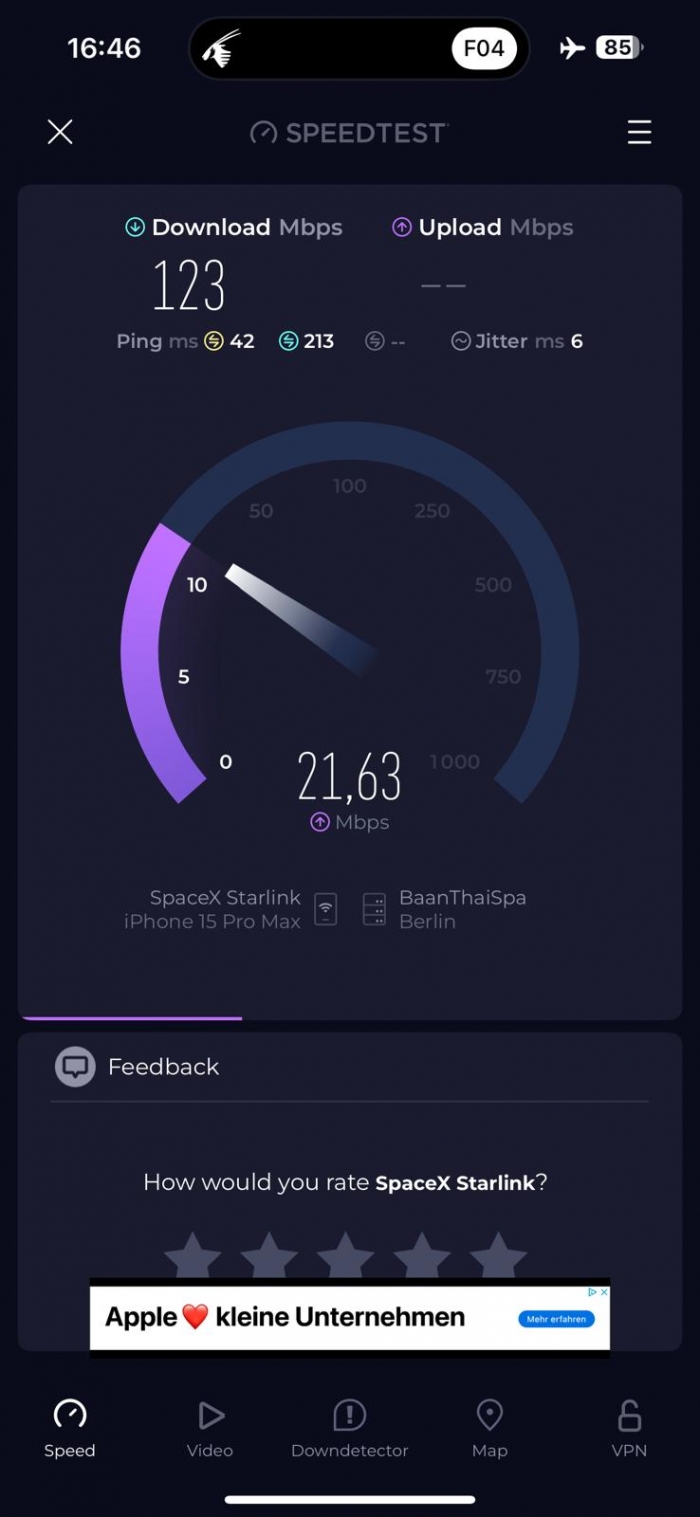Go to the Map tab
Screen dimensions: 700x1517
[x=489, y=1429]
